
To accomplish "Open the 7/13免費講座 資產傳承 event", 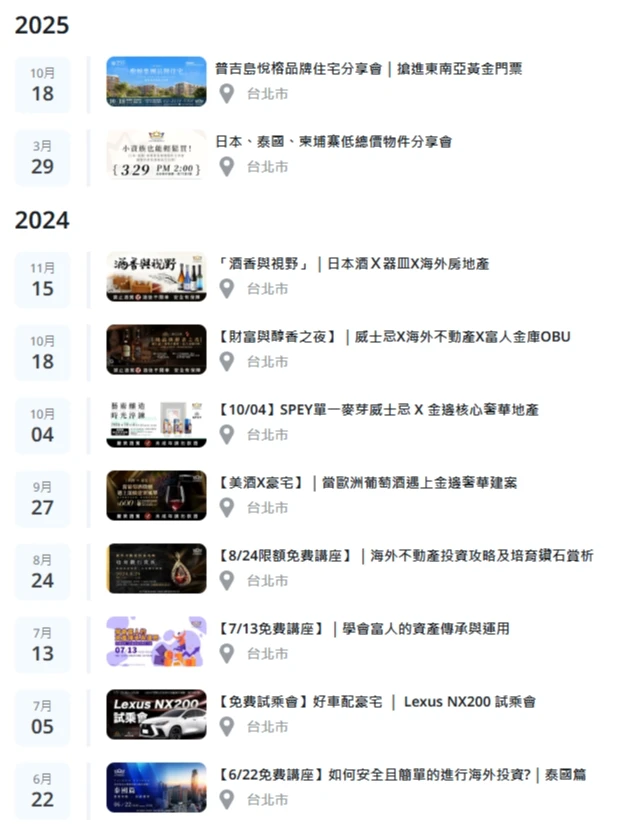I will click(x=362, y=629).
